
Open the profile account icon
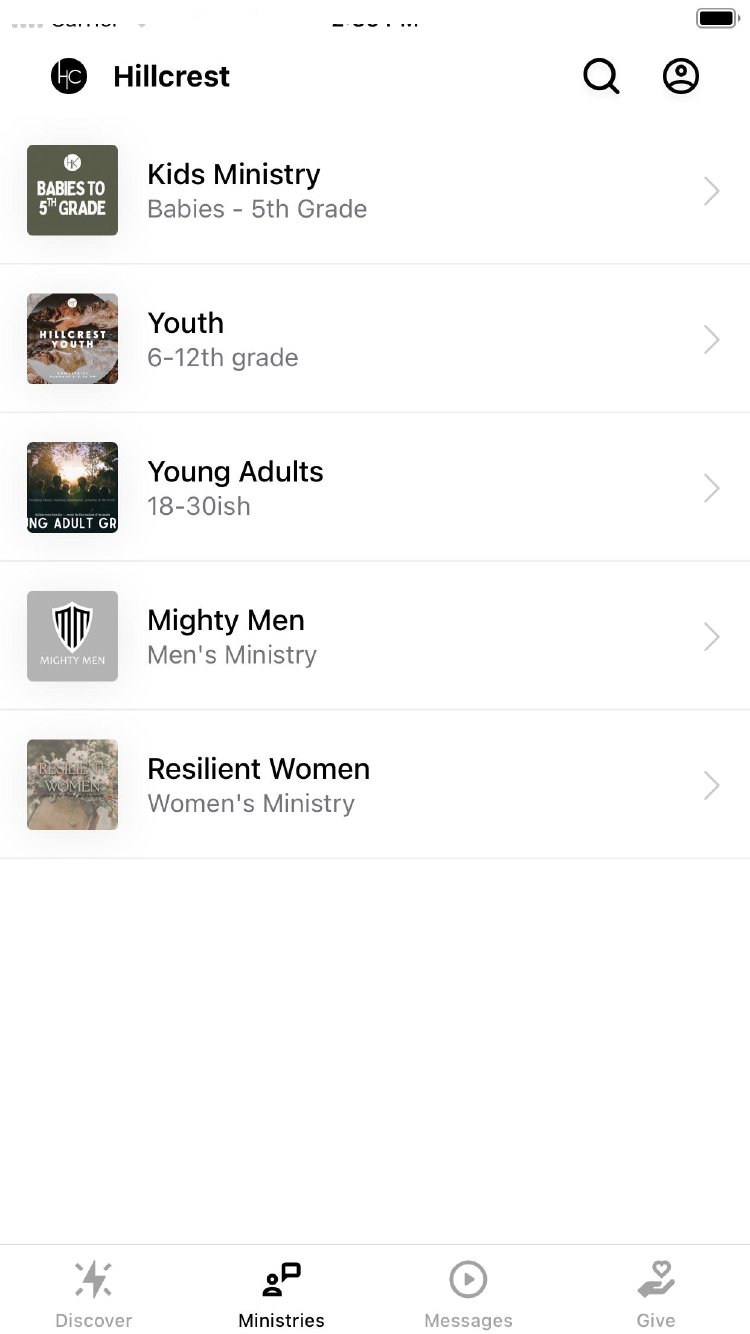681,76
